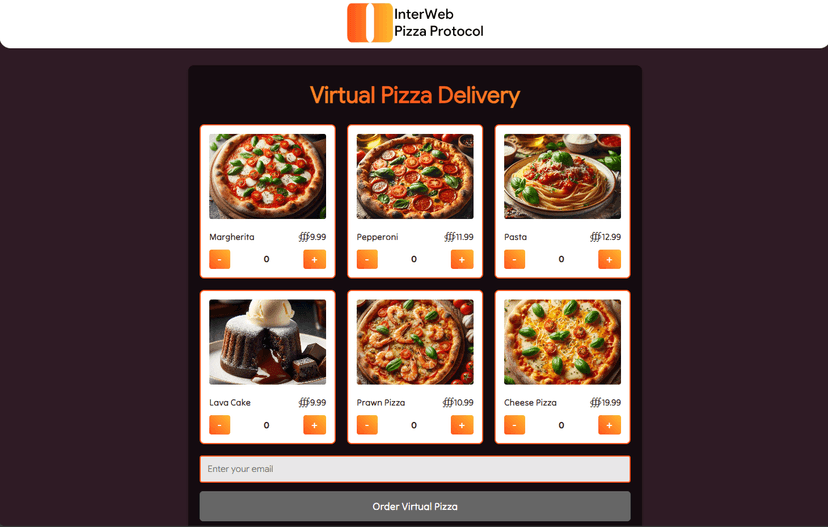The width and height of the screenshot is (828, 527).
Task: Remove one Cheese Pizza
Action: (515, 425)
